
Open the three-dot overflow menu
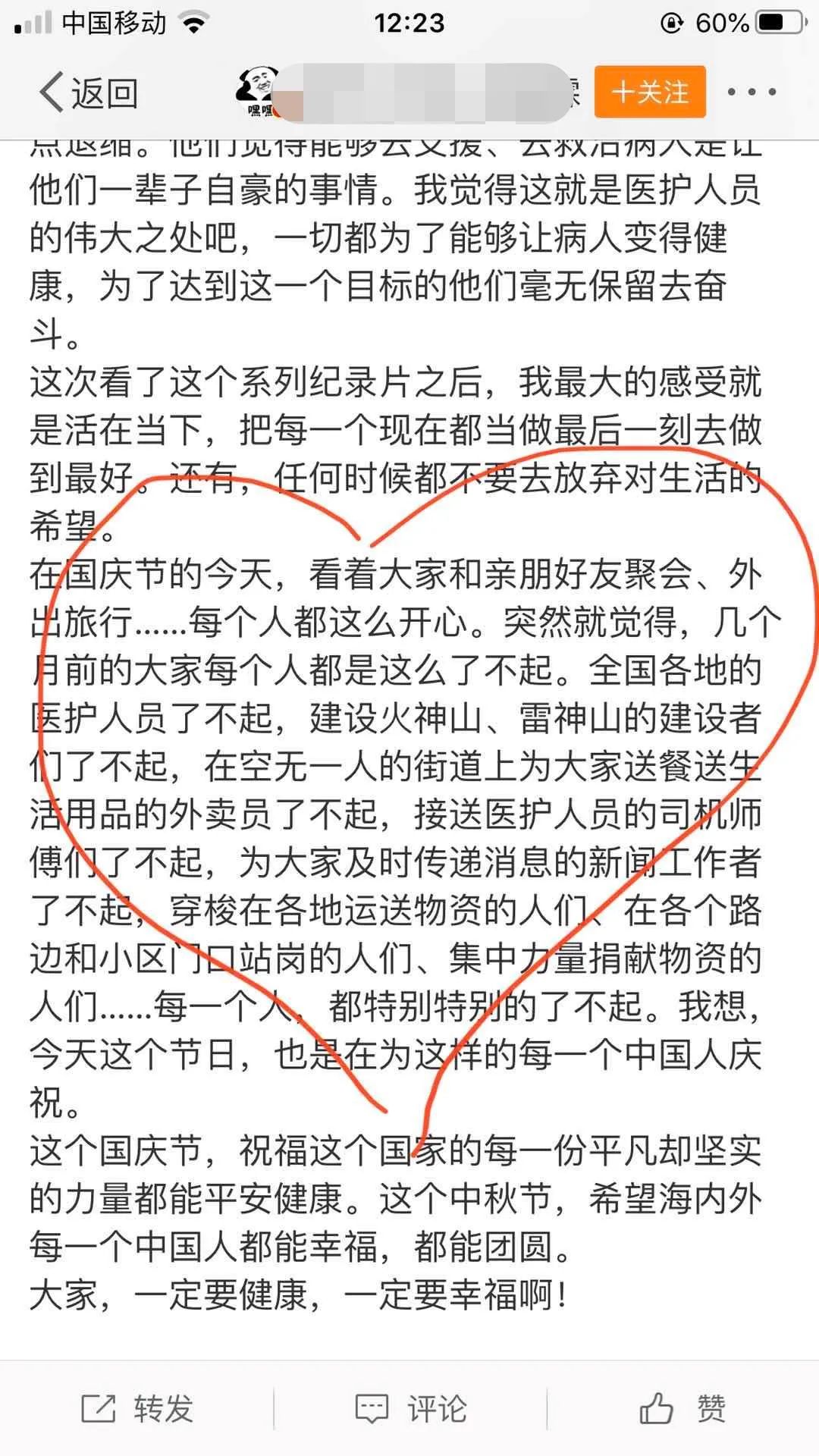click(x=751, y=93)
